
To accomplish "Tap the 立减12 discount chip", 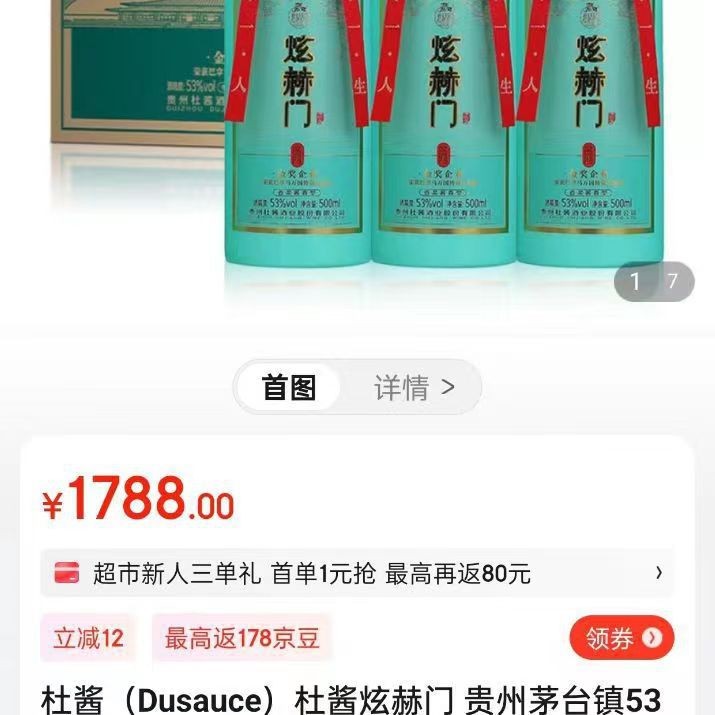I will coord(88,638).
